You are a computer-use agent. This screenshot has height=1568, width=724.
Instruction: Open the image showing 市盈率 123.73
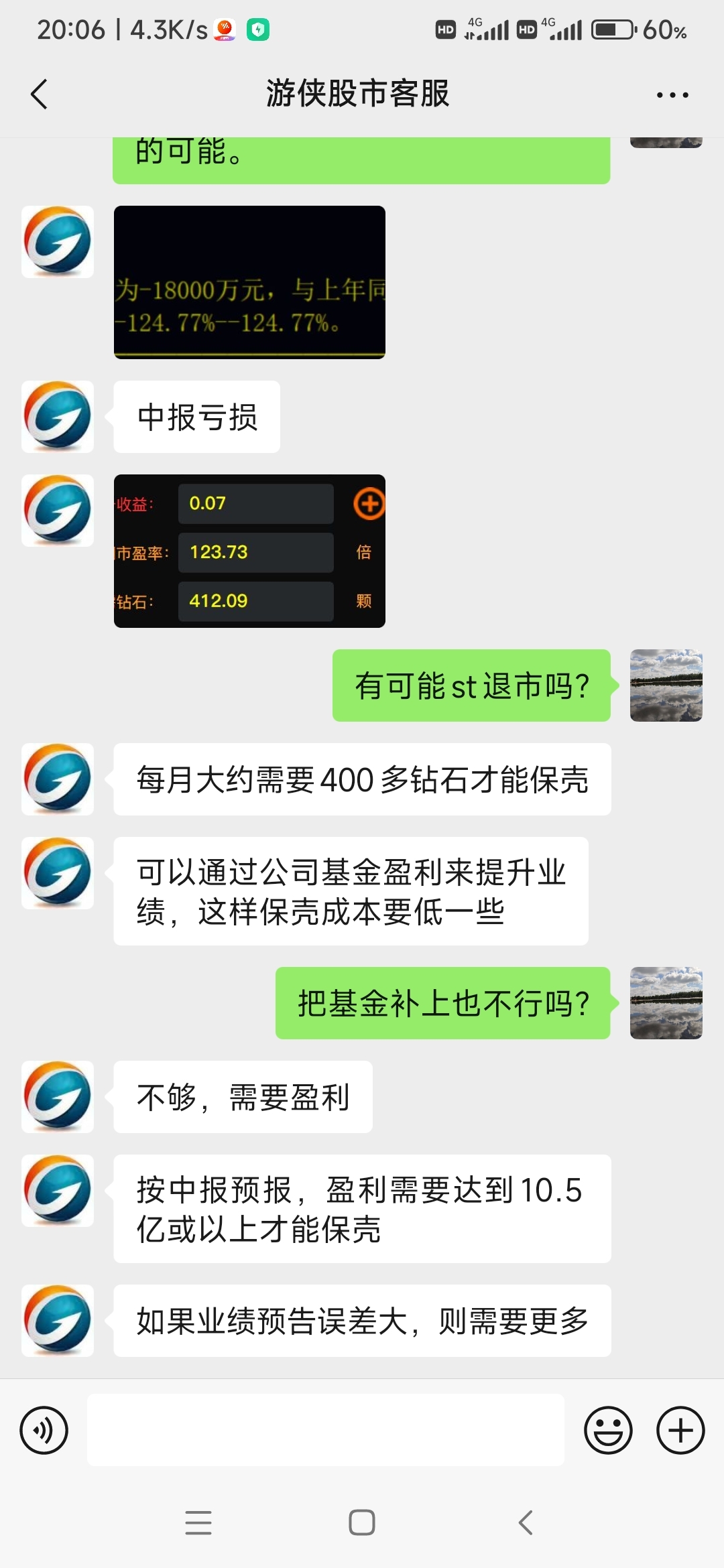[x=249, y=551]
